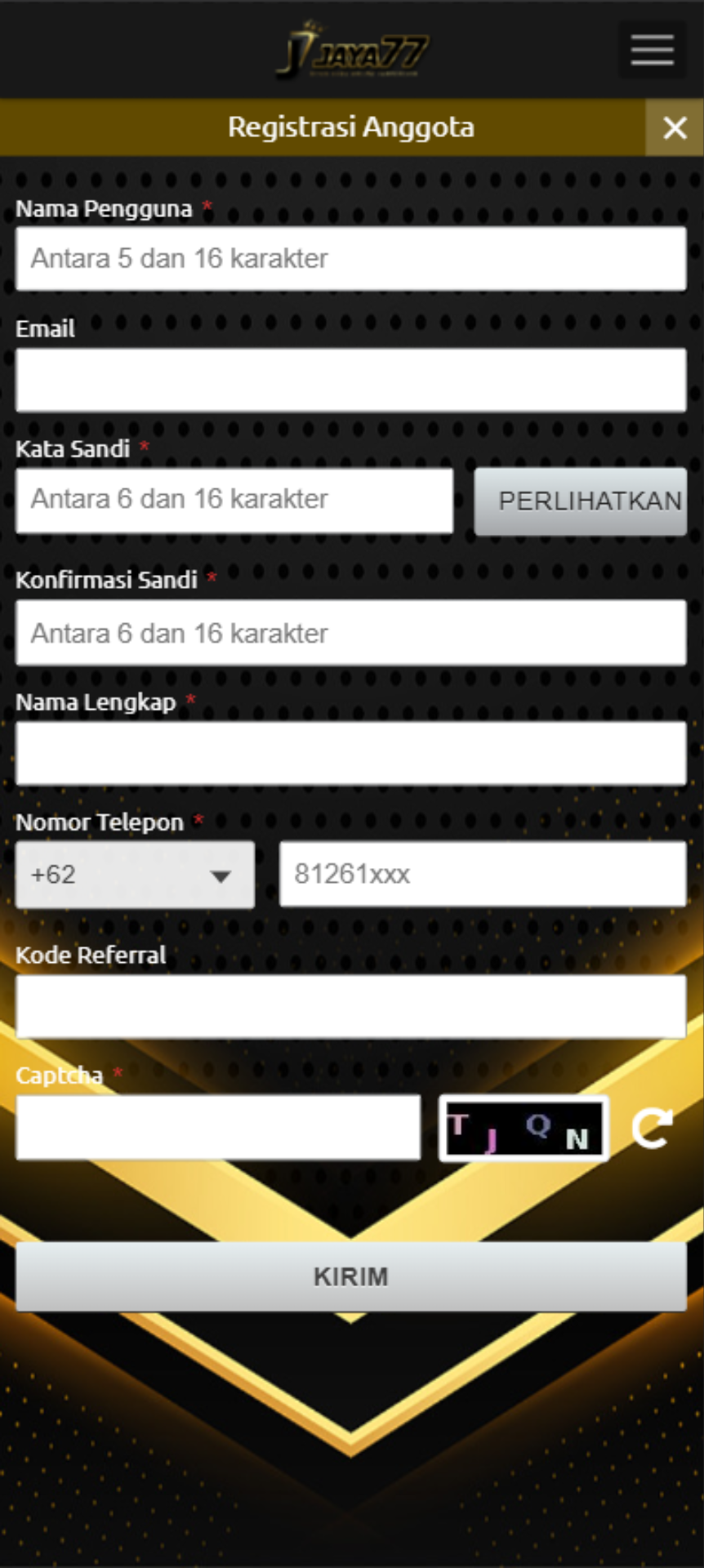Tap the Kode Referral field

[x=350, y=1007]
